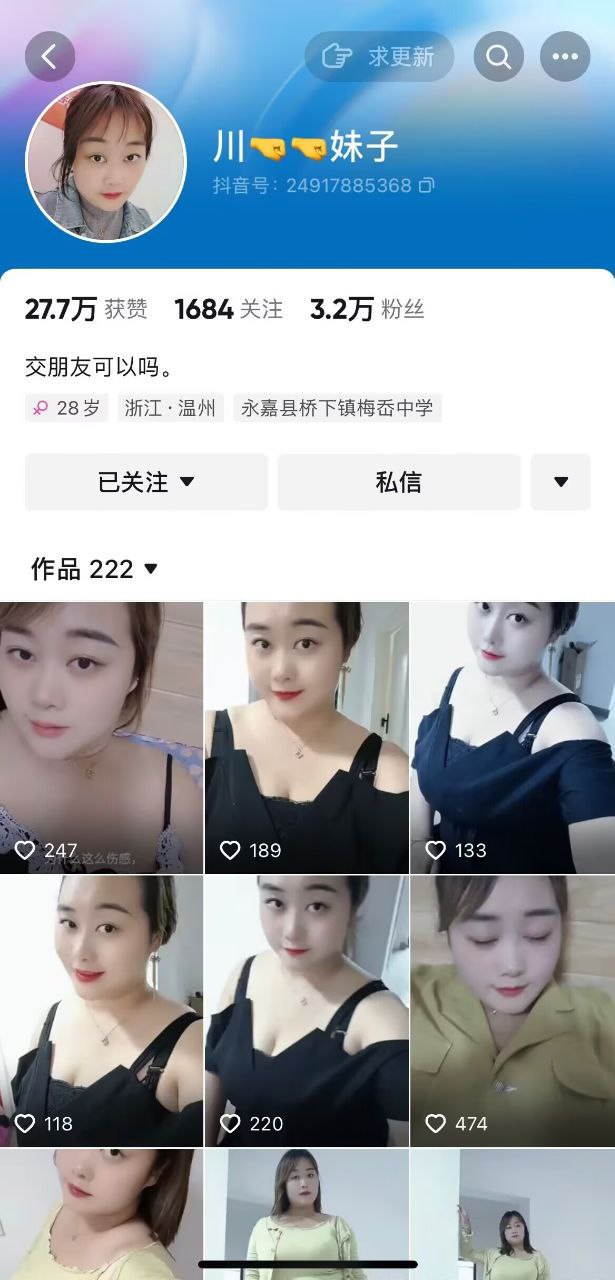
Task: Open the video with 133 likes
Action: pos(513,738)
